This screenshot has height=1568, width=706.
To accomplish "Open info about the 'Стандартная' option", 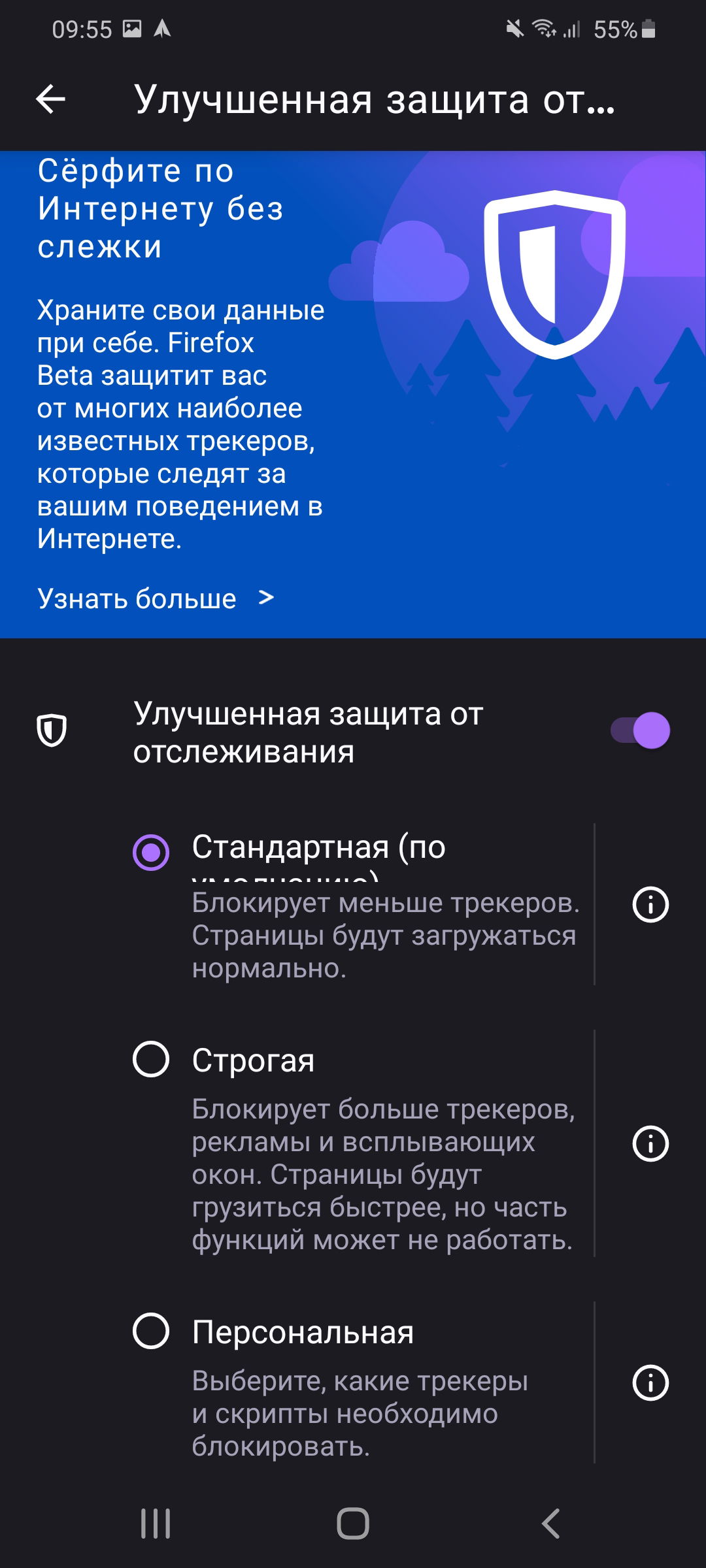I will [650, 905].
